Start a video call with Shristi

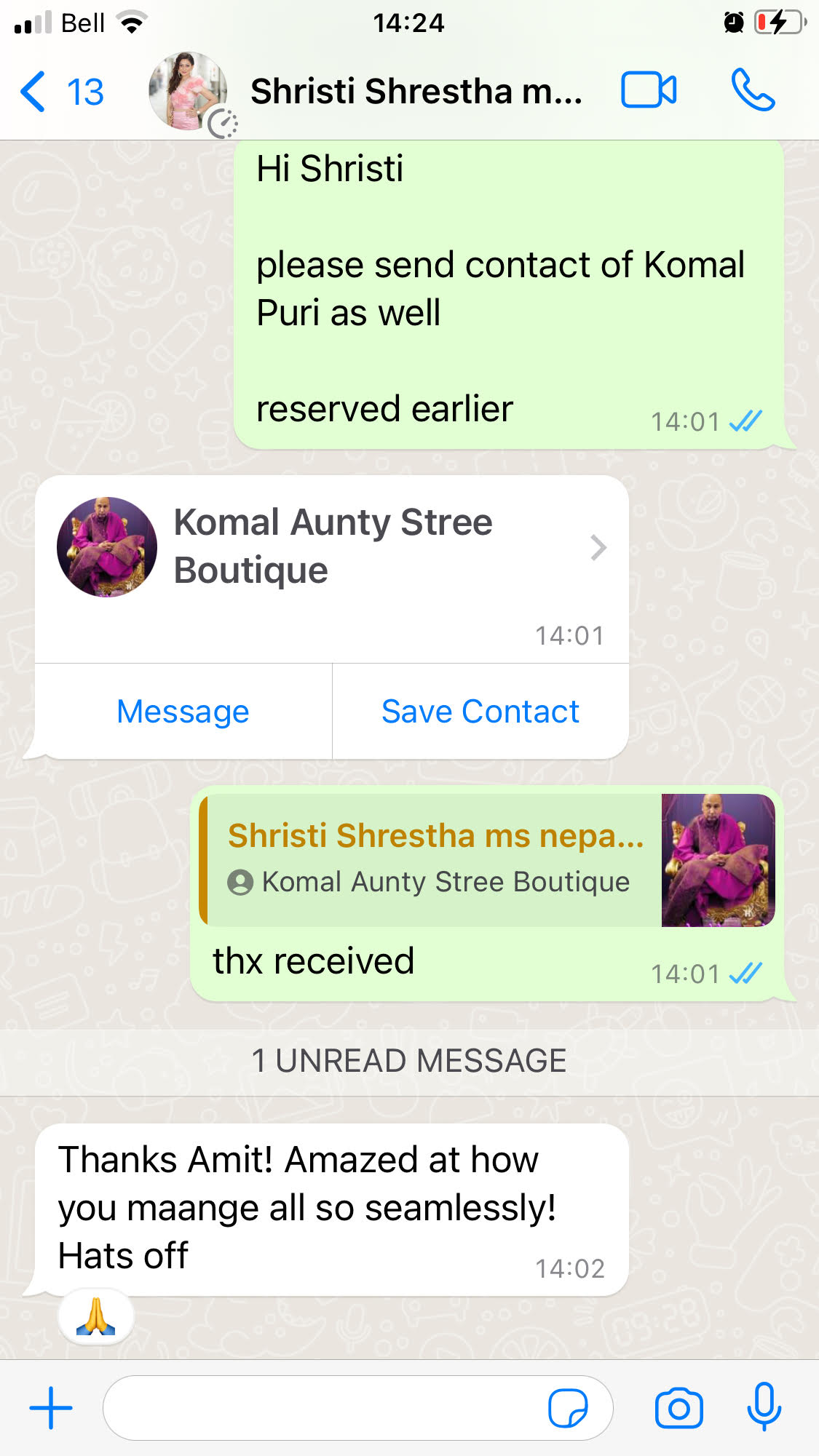click(x=648, y=91)
